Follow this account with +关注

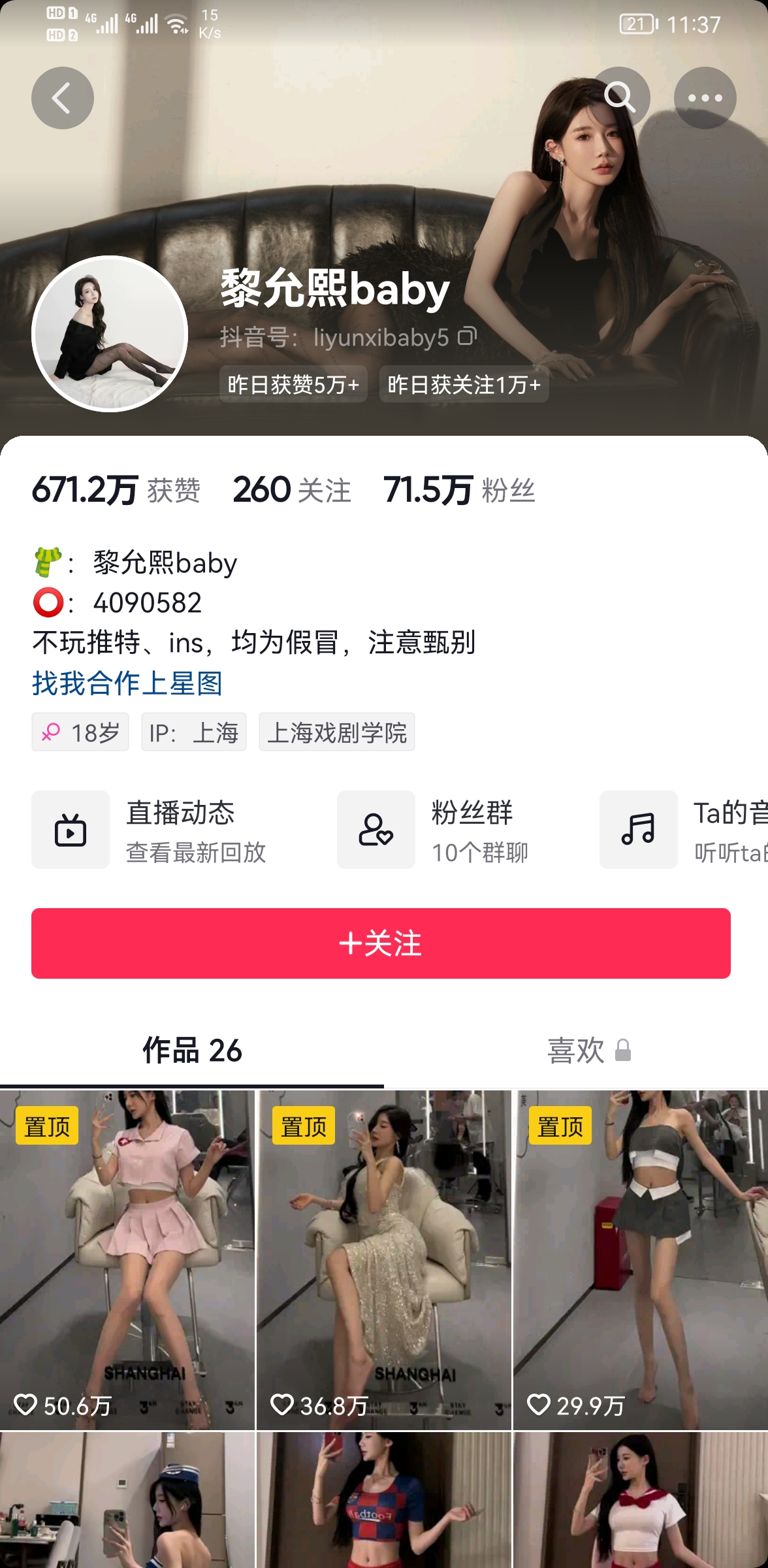tap(381, 943)
